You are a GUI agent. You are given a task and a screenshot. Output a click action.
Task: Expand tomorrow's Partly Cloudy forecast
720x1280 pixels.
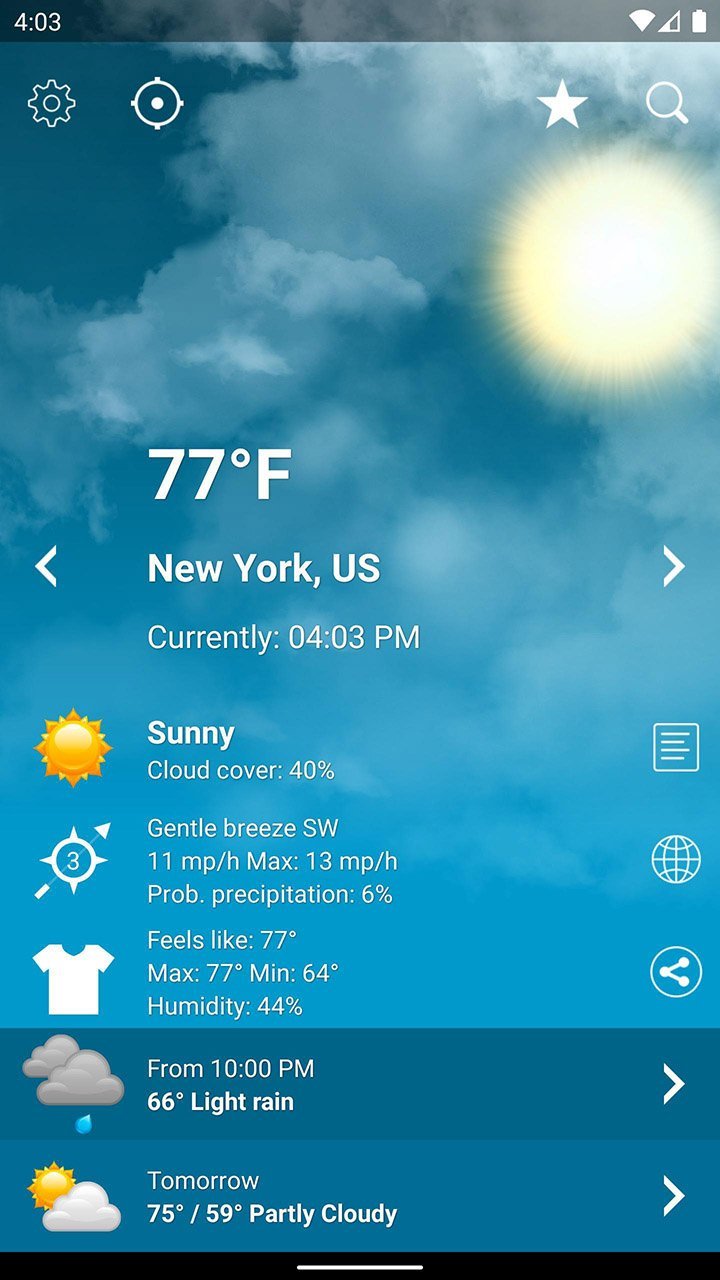(x=360, y=1196)
